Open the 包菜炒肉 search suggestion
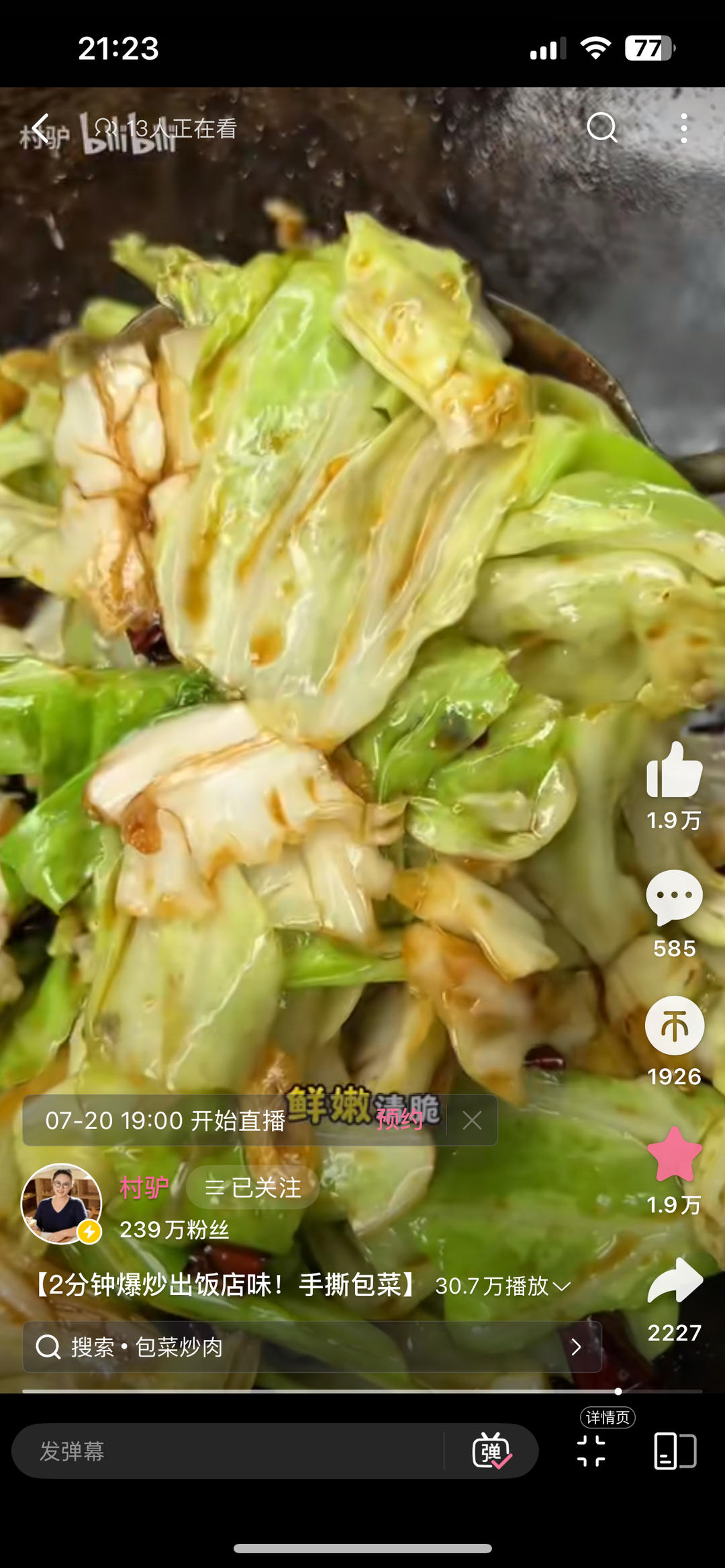 pyautogui.click(x=312, y=1347)
